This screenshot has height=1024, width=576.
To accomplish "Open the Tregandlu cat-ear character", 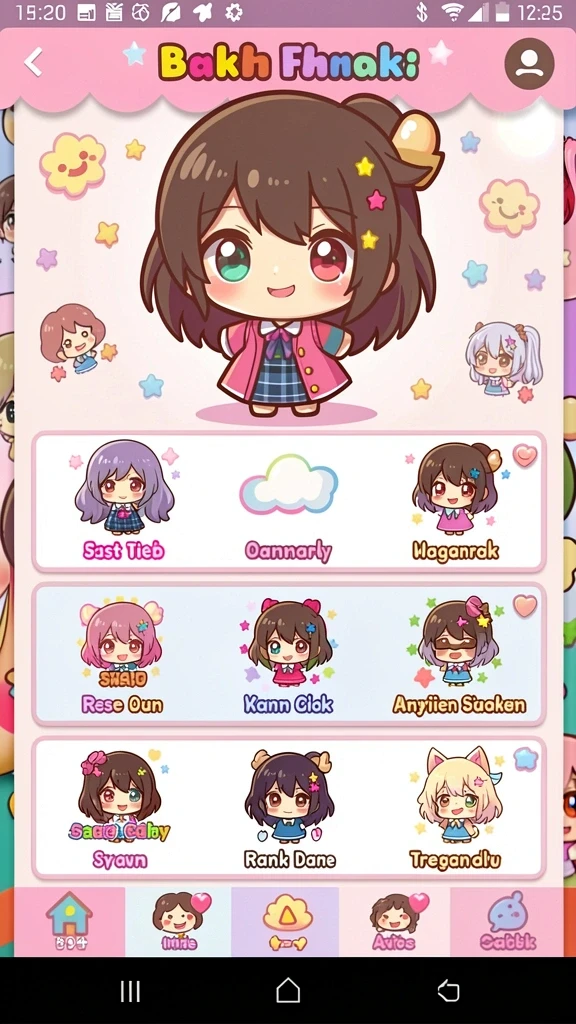I will (x=455, y=810).
